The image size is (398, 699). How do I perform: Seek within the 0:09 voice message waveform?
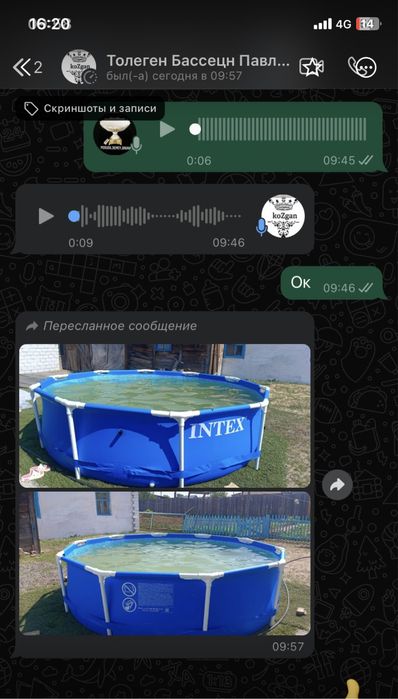(x=155, y=216)
